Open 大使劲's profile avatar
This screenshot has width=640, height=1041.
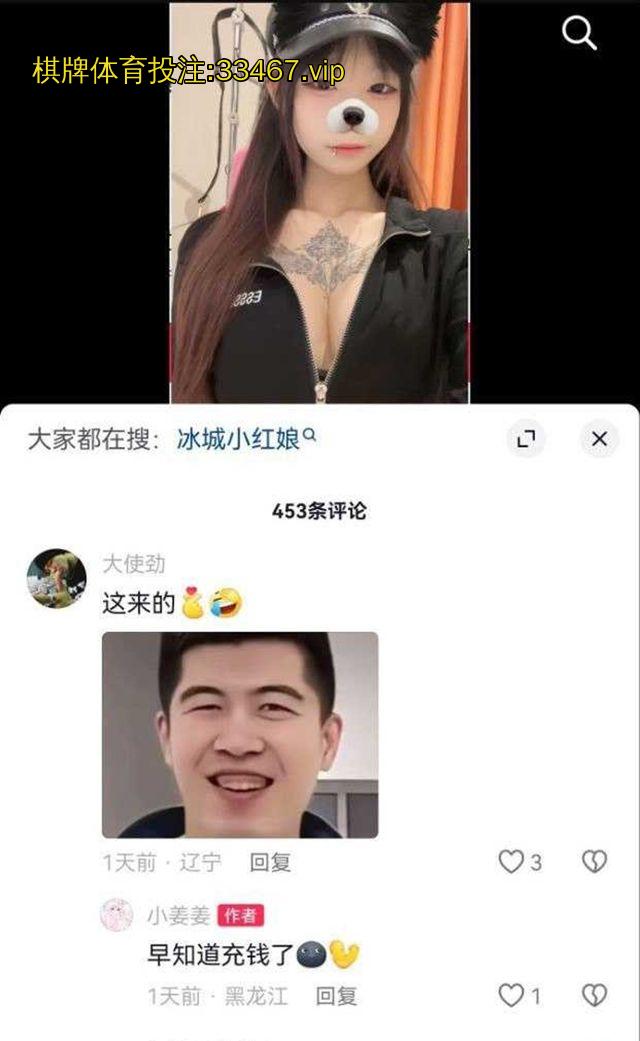56,578
